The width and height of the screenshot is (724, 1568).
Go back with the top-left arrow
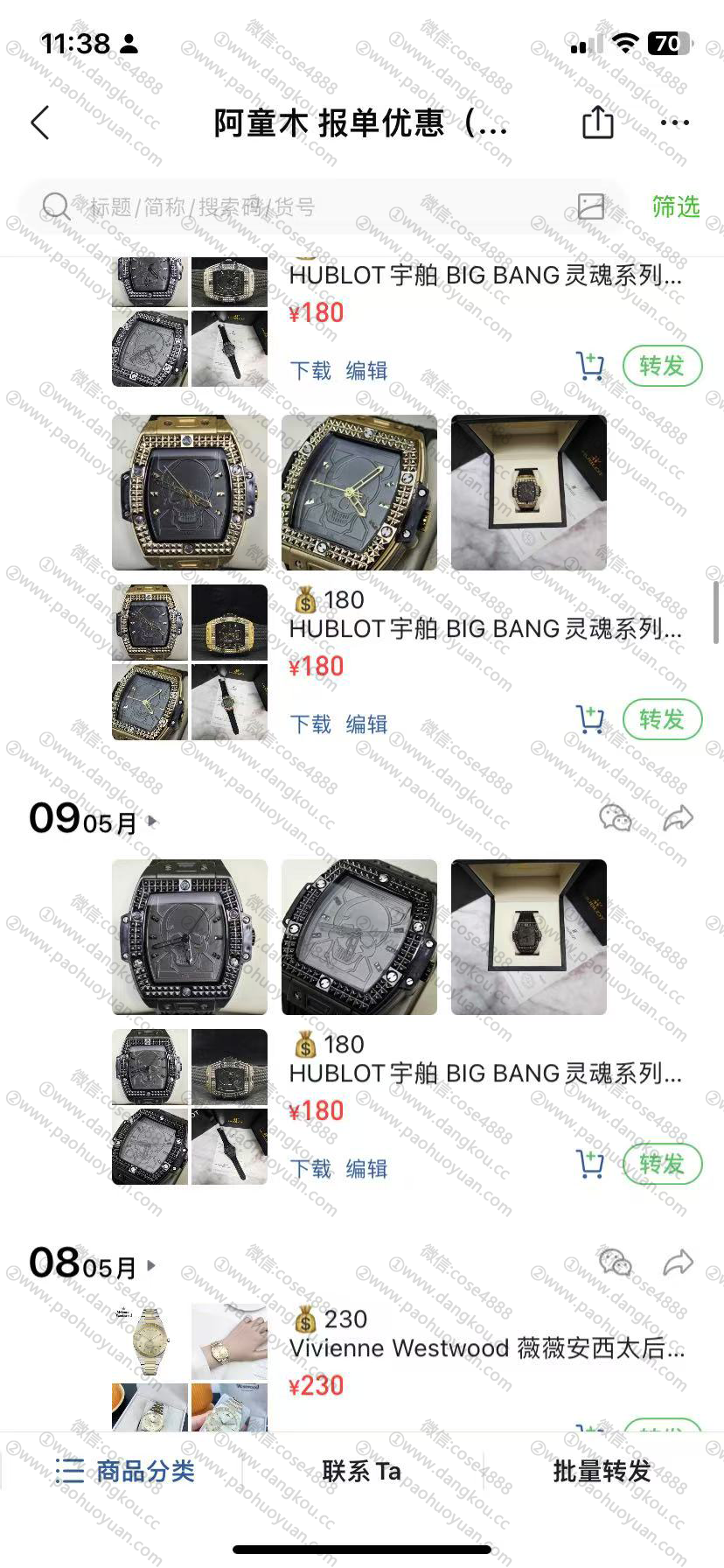pos(40,122)
